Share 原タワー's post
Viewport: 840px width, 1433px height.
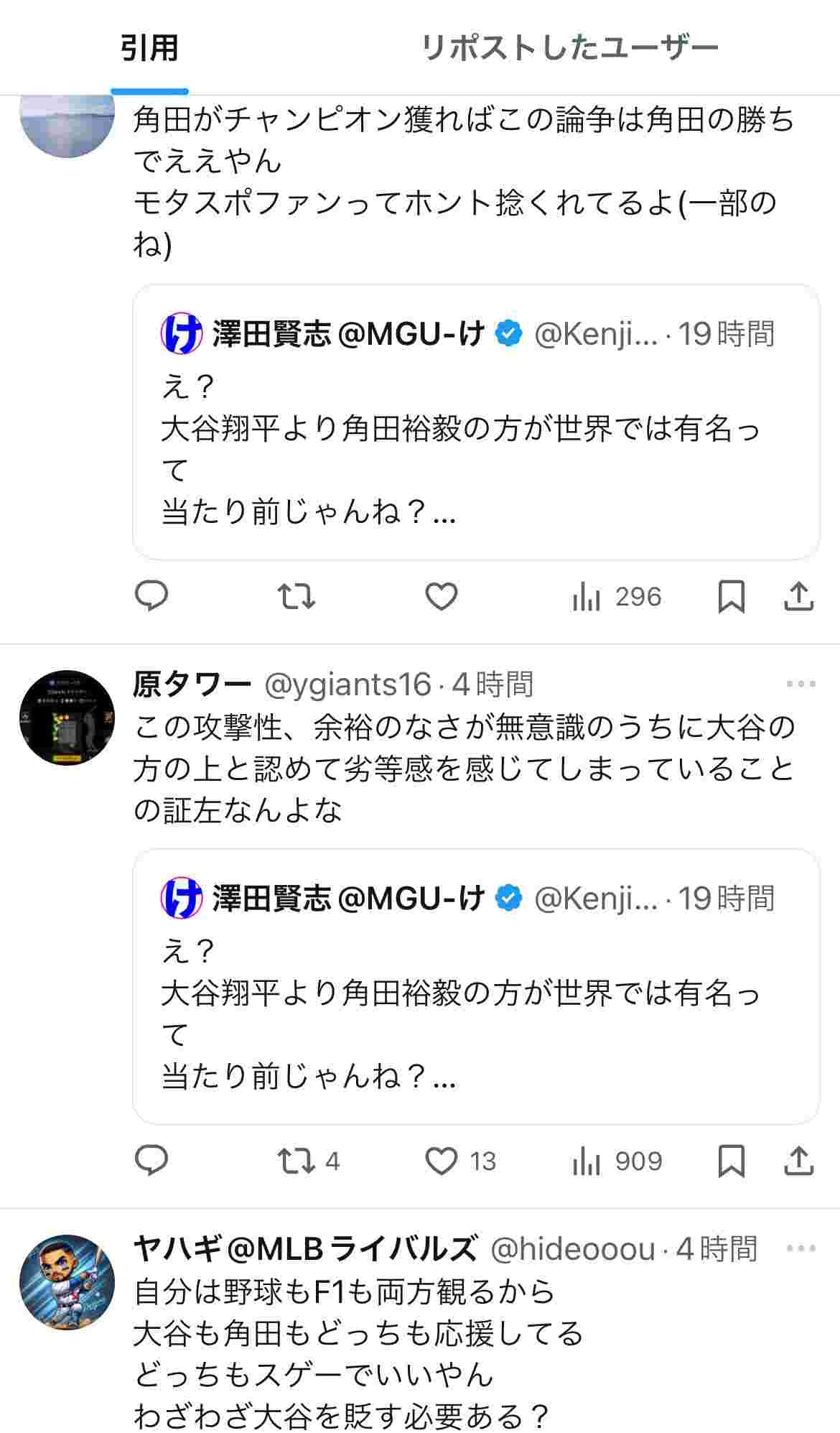coord(798,1161)
